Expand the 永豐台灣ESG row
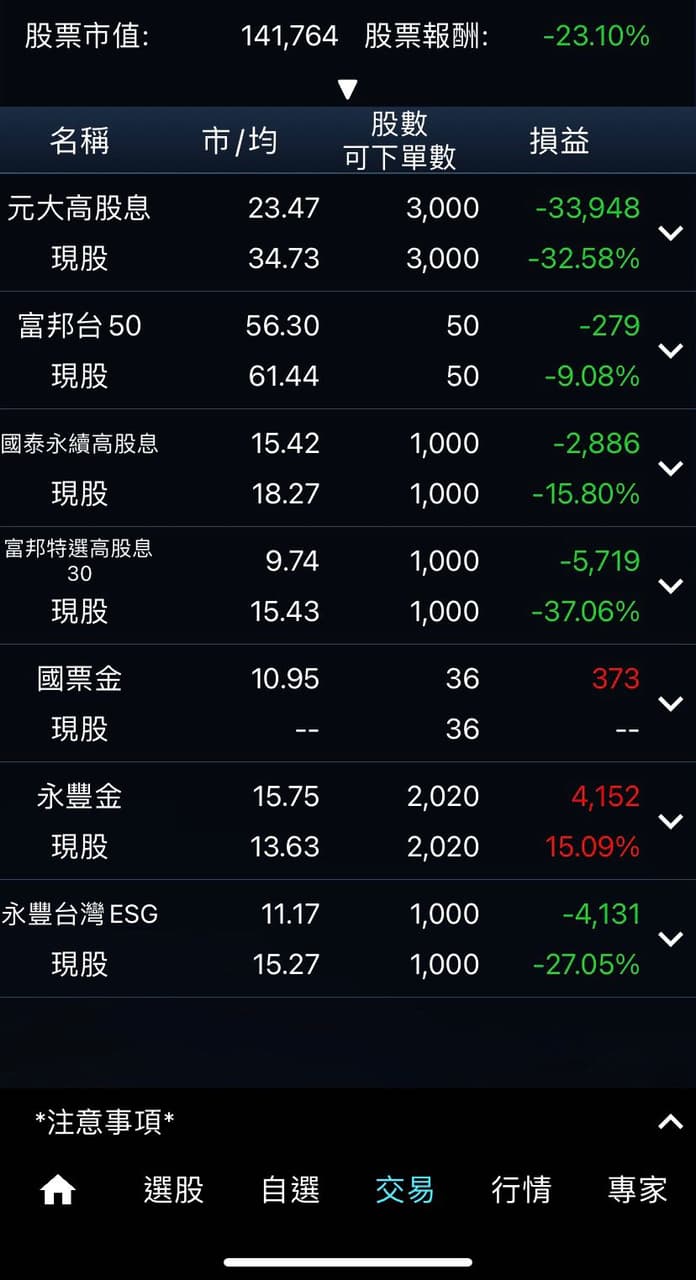Viewport: 696px width, 1280px height. point(670,939)
